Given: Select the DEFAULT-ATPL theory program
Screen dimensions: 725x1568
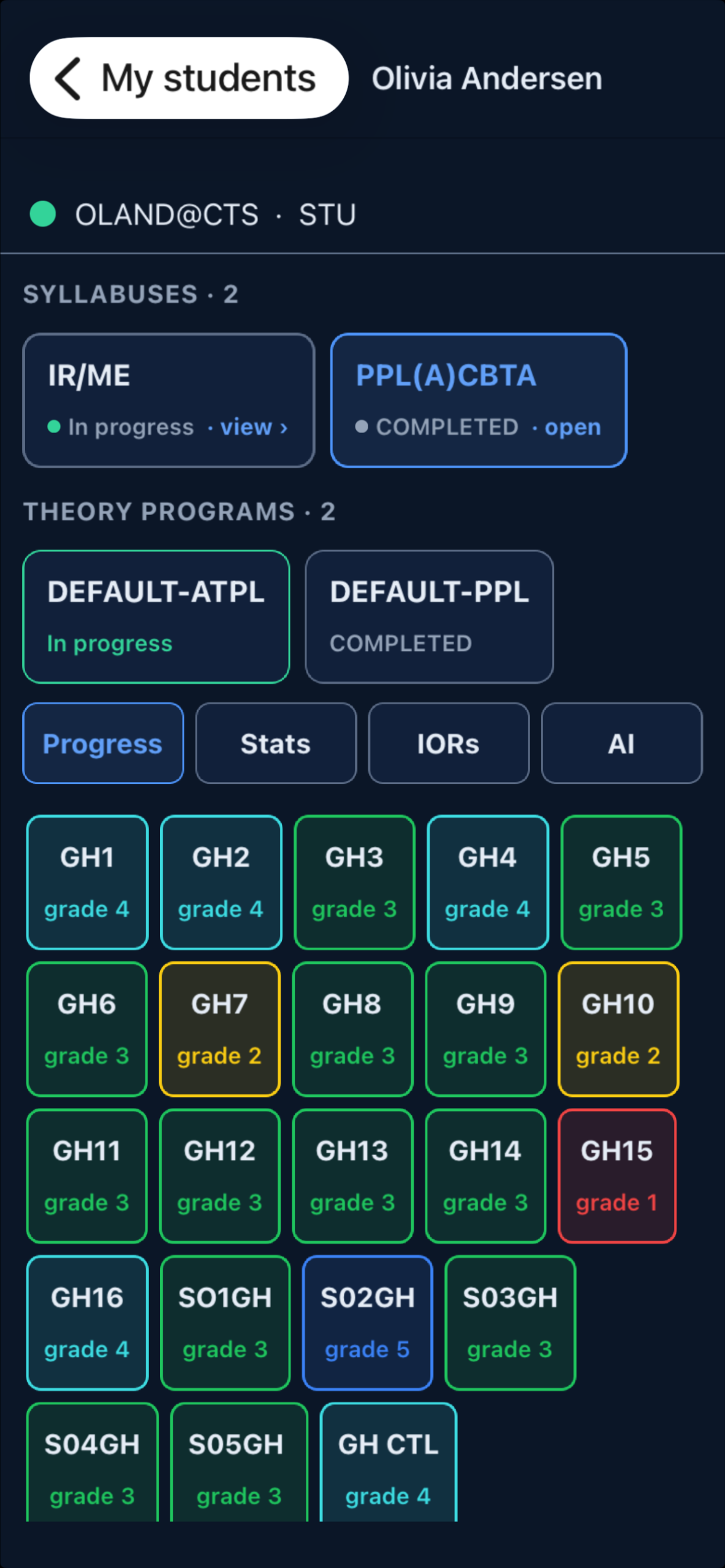Looking at the screenshot, I should click(x=156, y=617).
